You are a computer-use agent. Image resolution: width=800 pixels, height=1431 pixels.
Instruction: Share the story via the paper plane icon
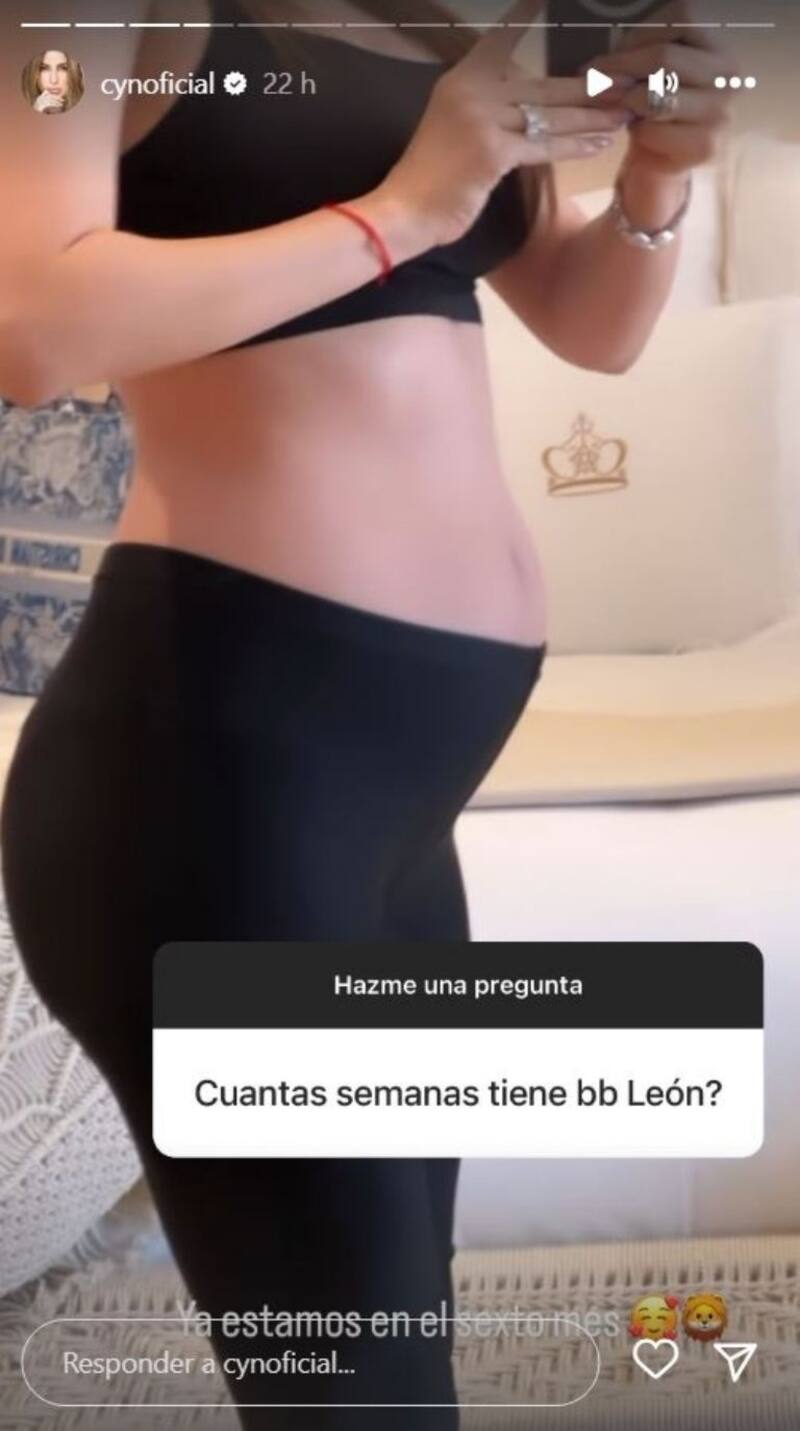coord(736,1361)
